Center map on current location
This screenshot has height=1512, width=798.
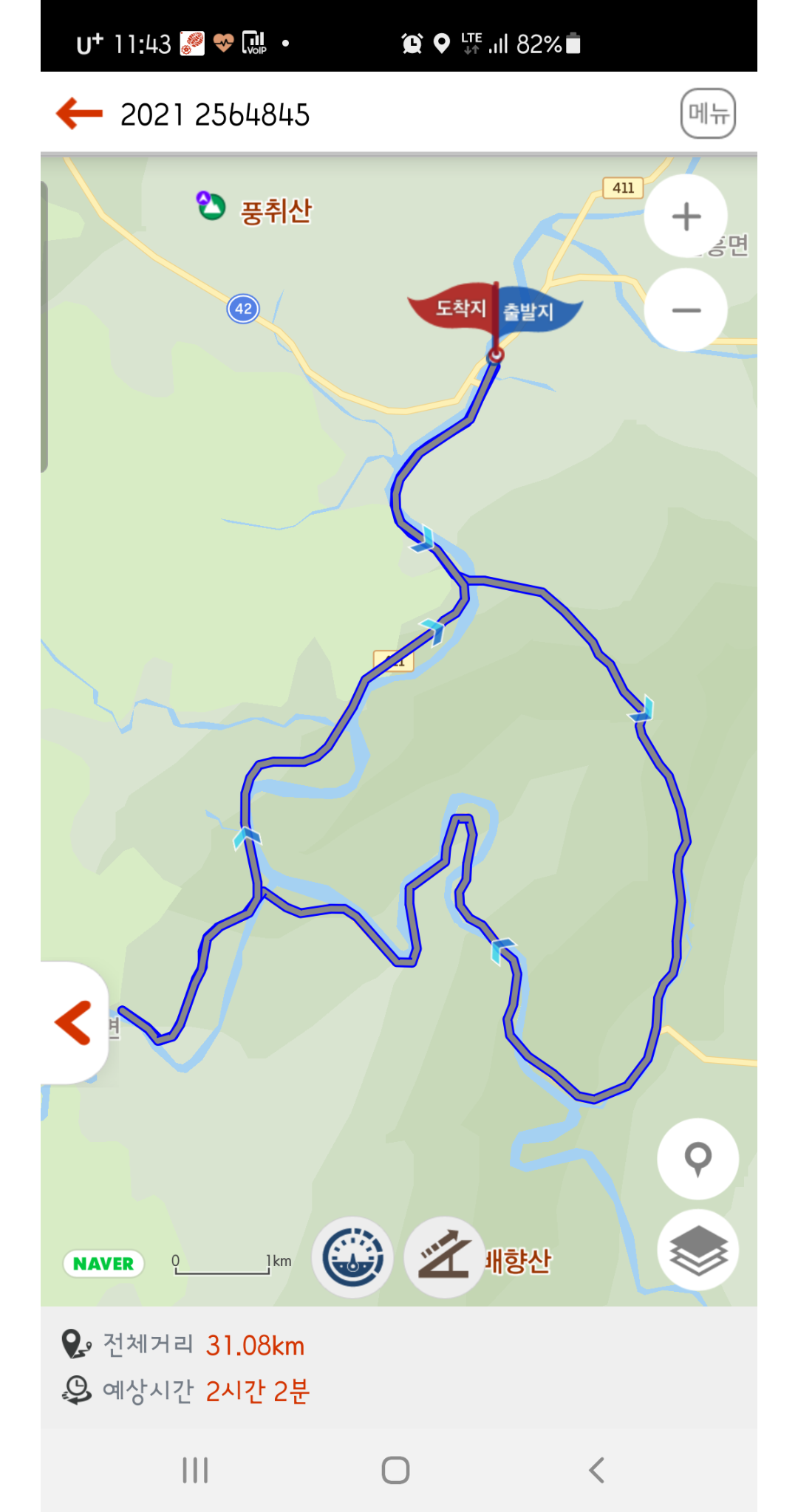point(698,1158)
